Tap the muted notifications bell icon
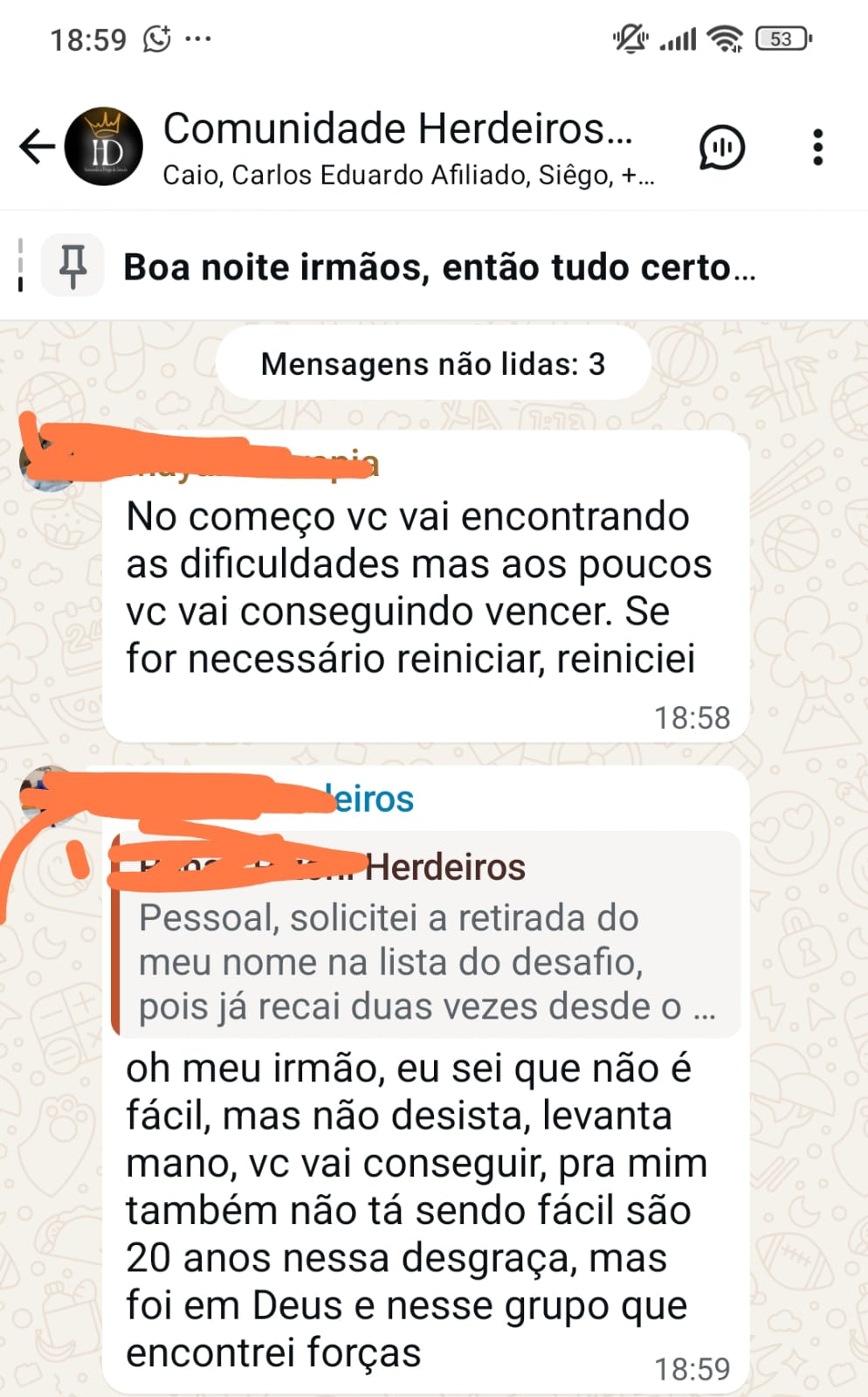 (x=630, y=36)
